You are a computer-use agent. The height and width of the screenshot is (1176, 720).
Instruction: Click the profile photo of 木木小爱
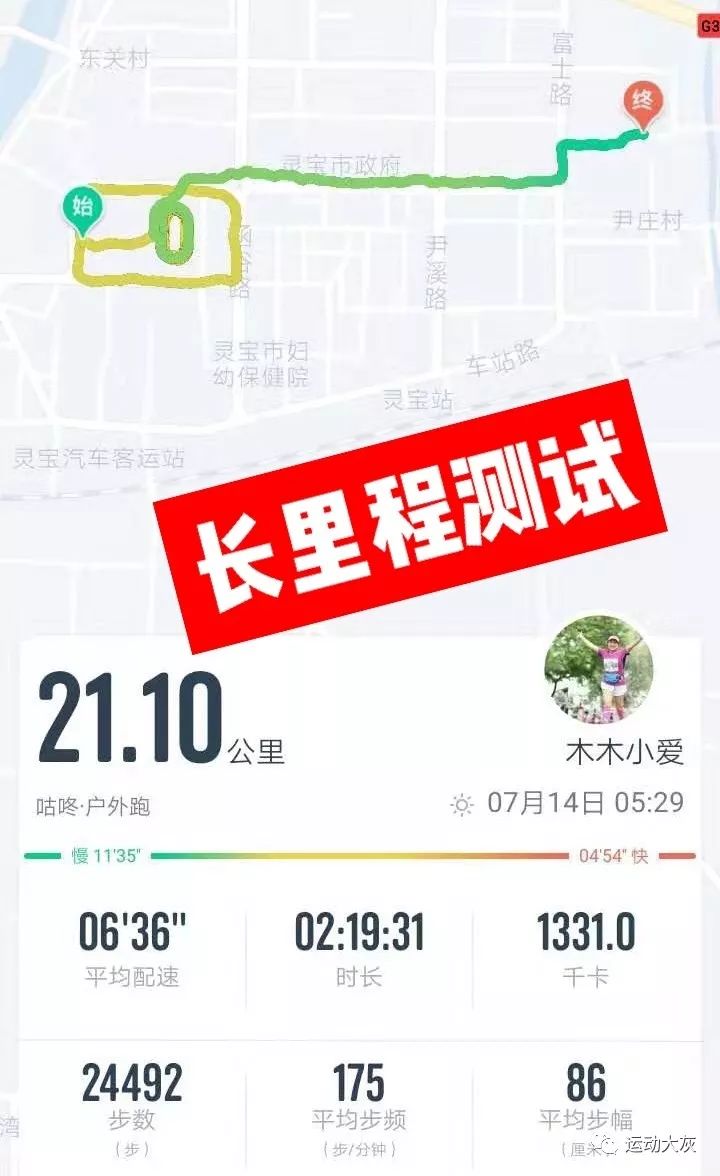(x=597, y=674)
